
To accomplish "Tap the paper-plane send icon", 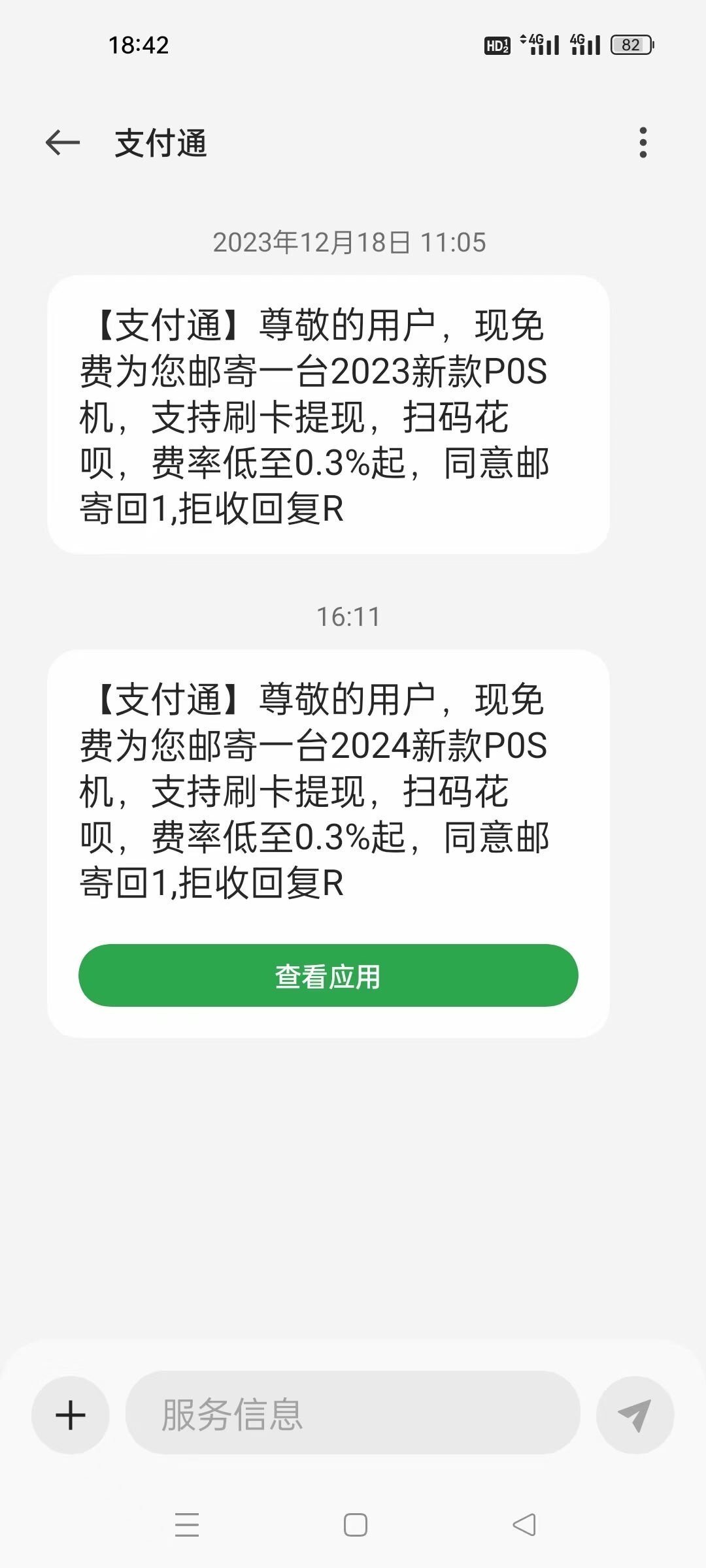I will tap(635, 1415).
